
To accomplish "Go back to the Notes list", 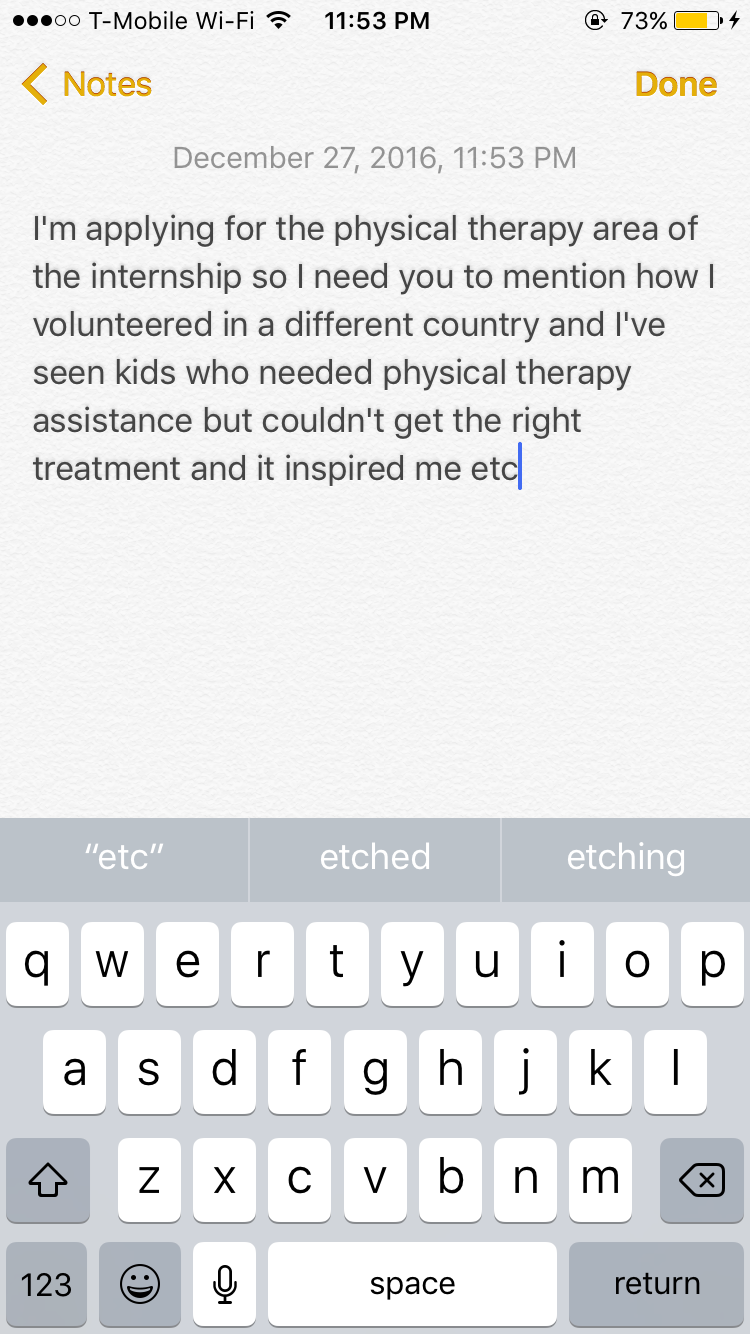I will (86, 85).
